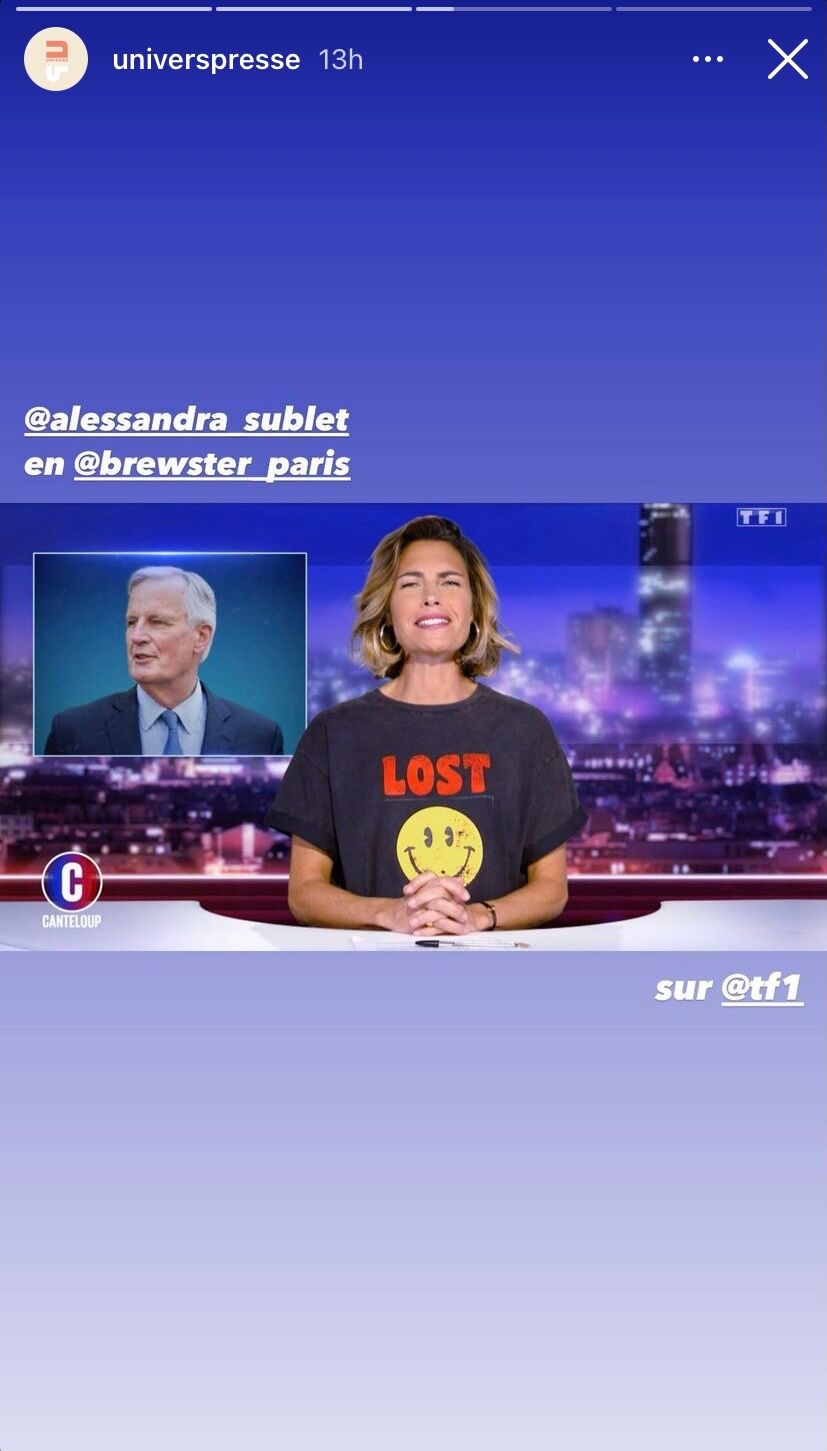Close the story viewer

point(787,60)
